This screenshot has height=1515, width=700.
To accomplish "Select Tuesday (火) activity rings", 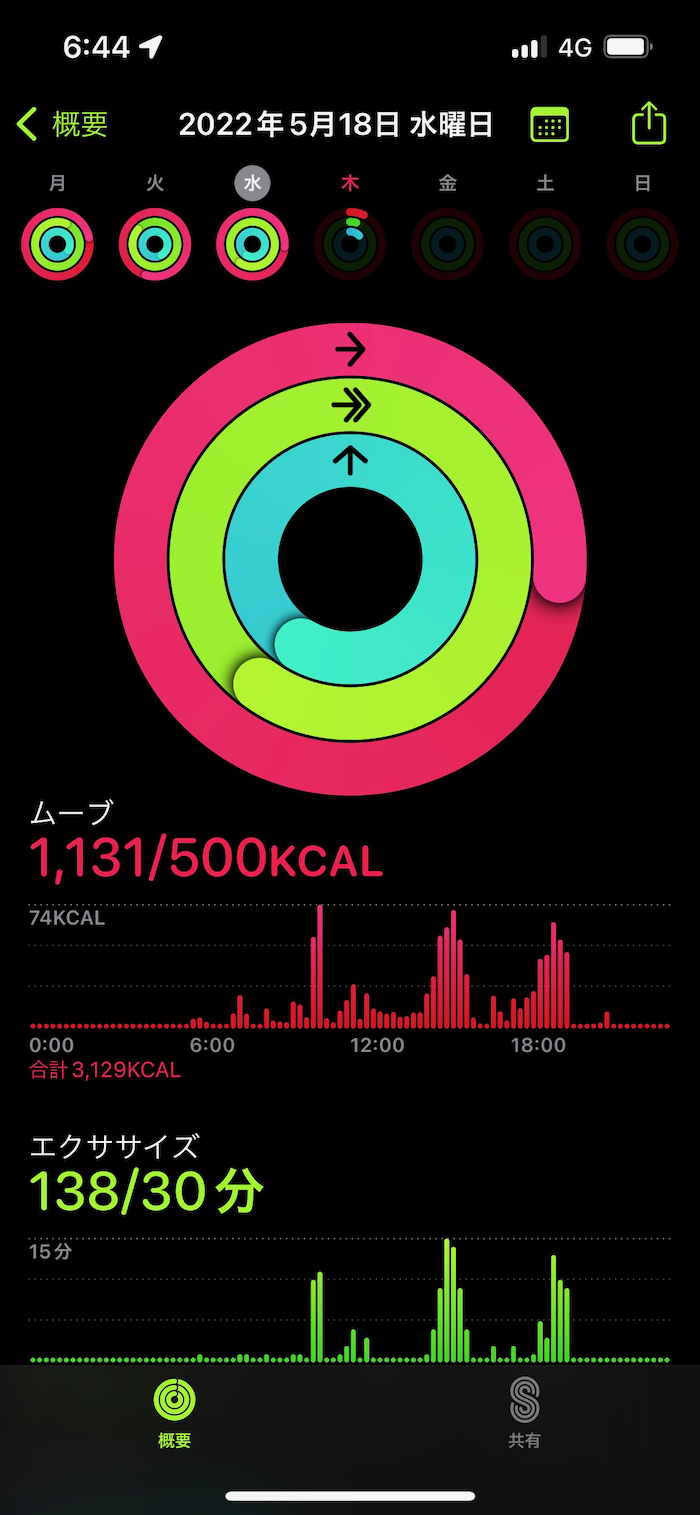I will tap(155, 243).
